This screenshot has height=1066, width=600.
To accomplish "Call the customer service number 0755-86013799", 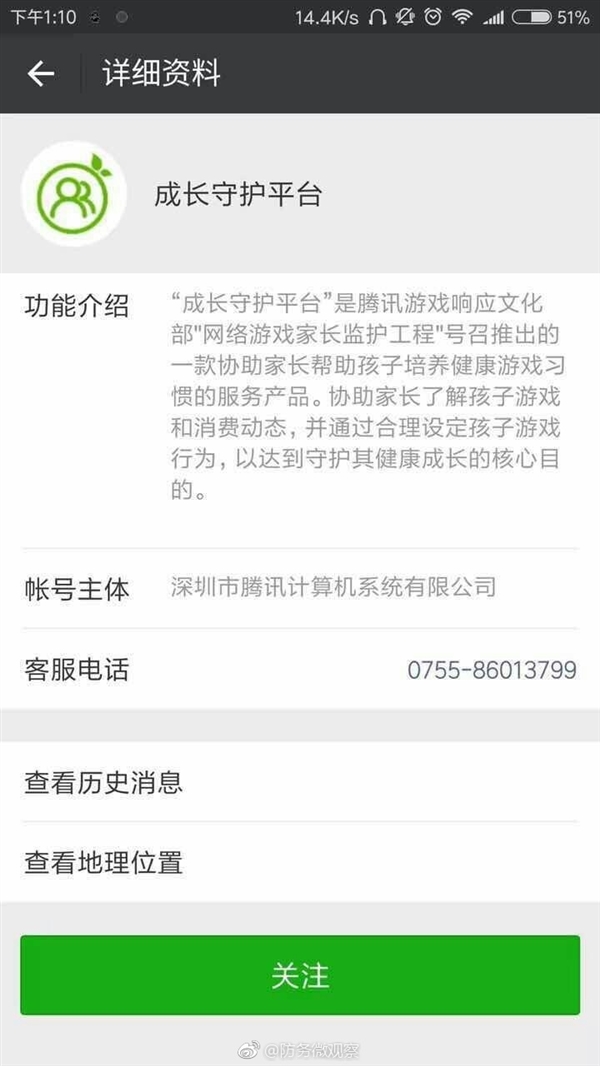I will pyautogui.click(x=491, y=669).
